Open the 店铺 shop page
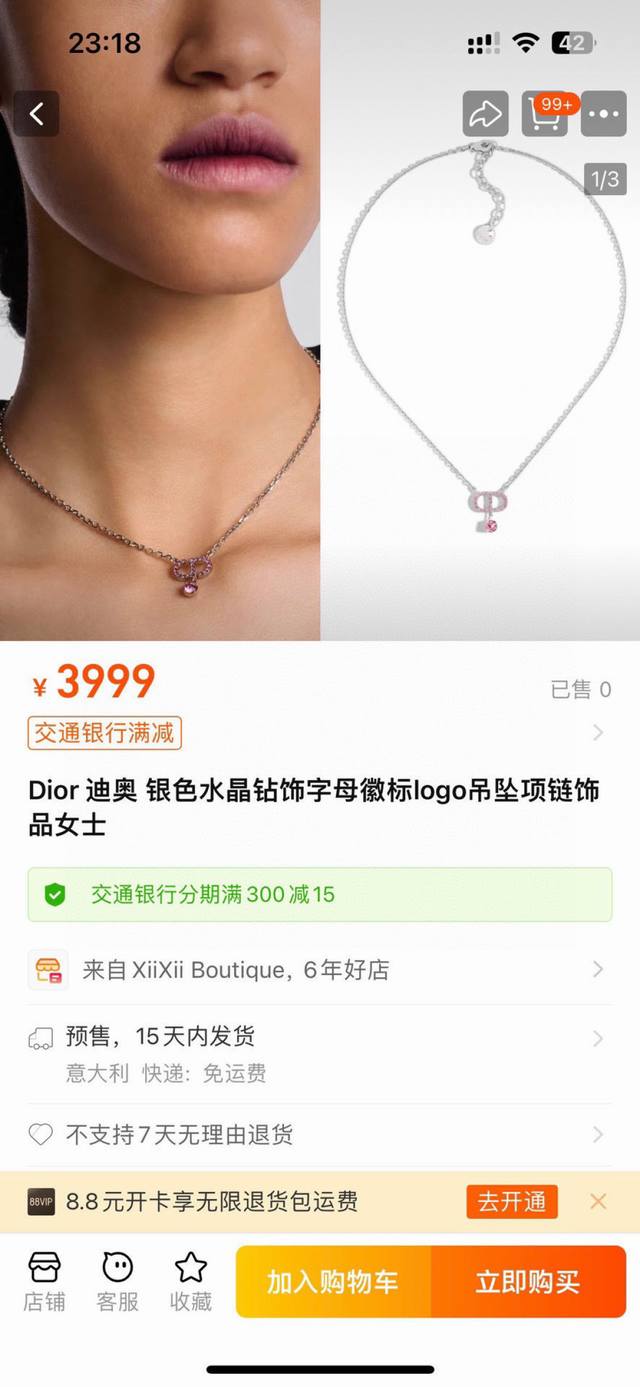This screenshot has width=640, height=1387. 44,1281
